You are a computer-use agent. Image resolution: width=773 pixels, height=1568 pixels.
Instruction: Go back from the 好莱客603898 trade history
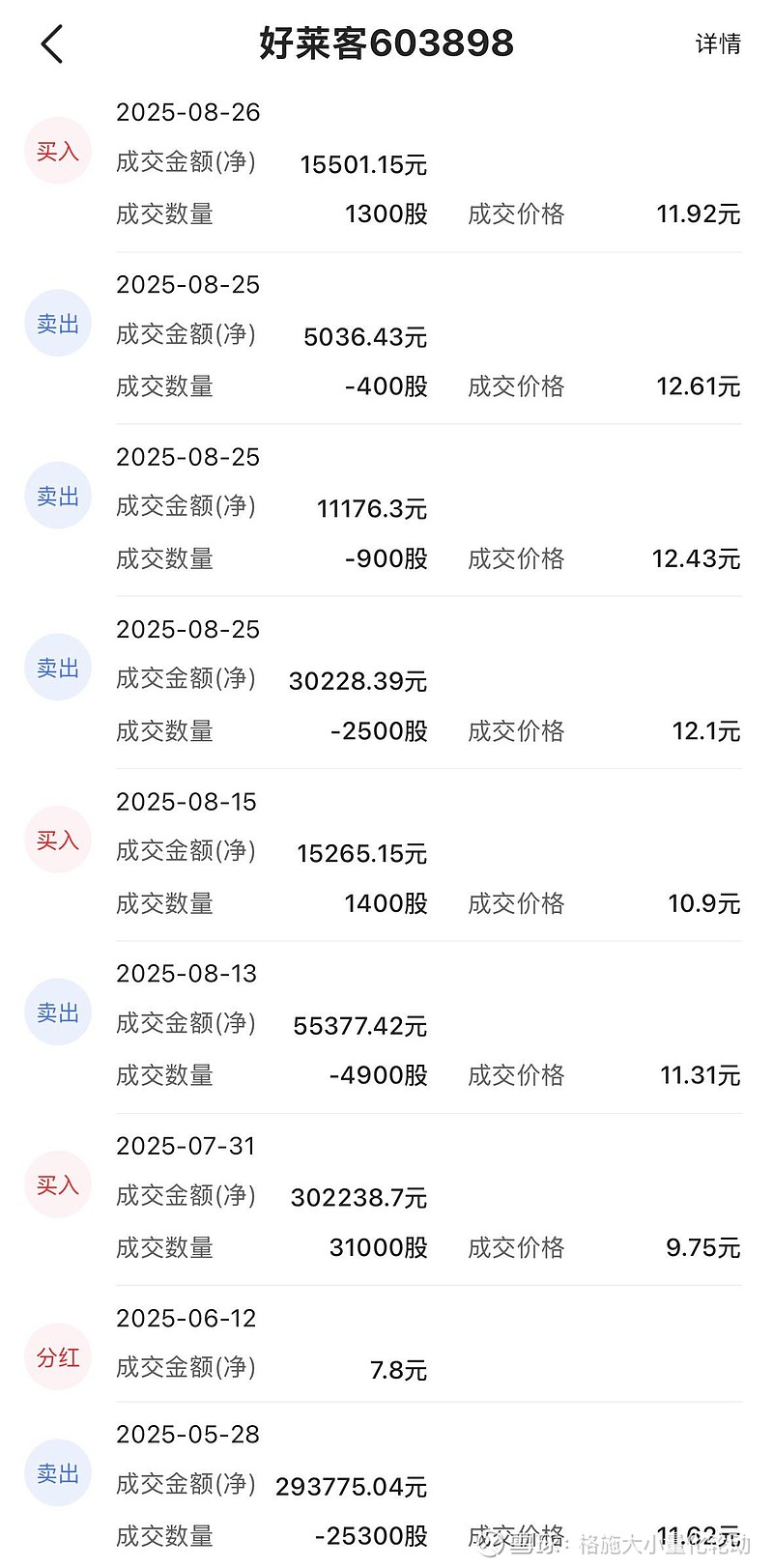click(x=52, y=44)
